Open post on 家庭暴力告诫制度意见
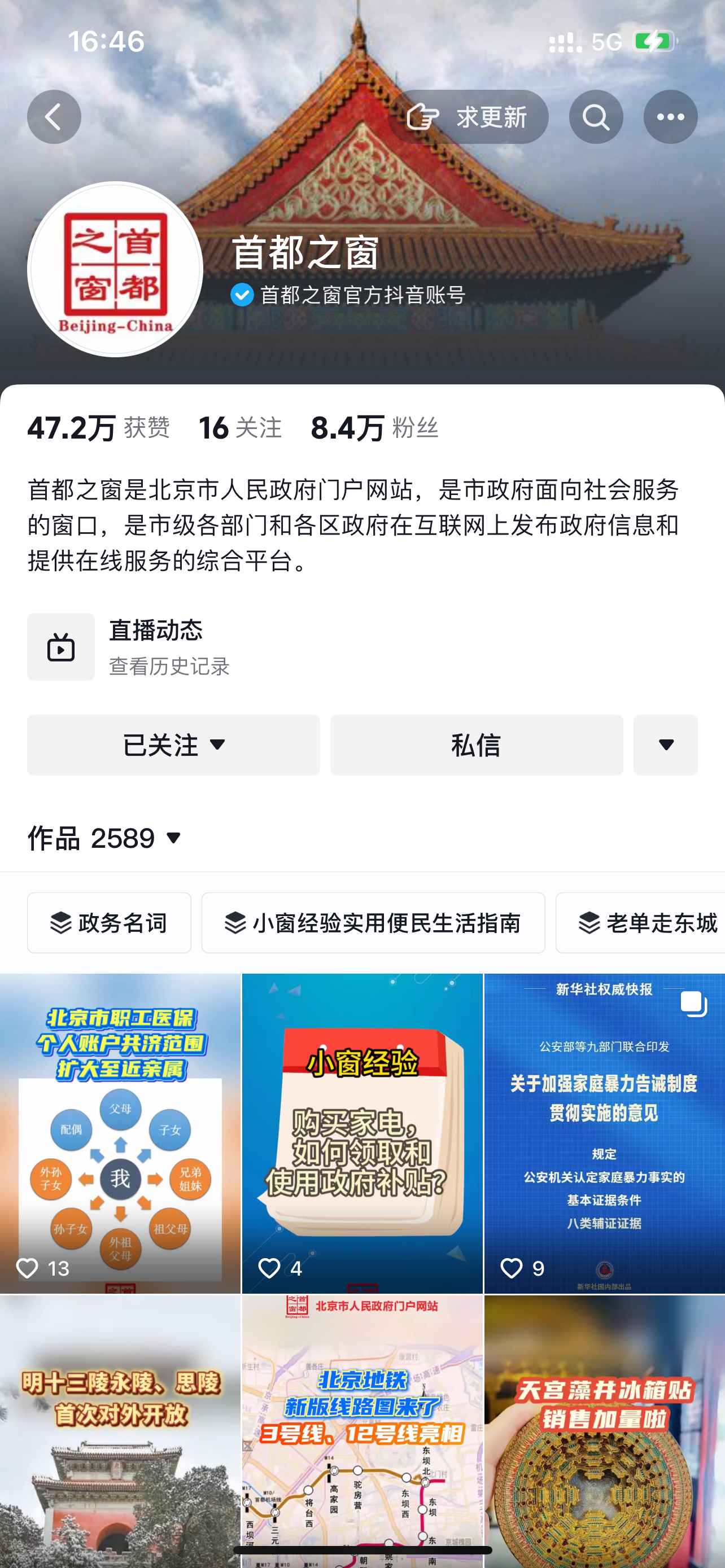725x1568 pixels. click(x=604, y=1132)
